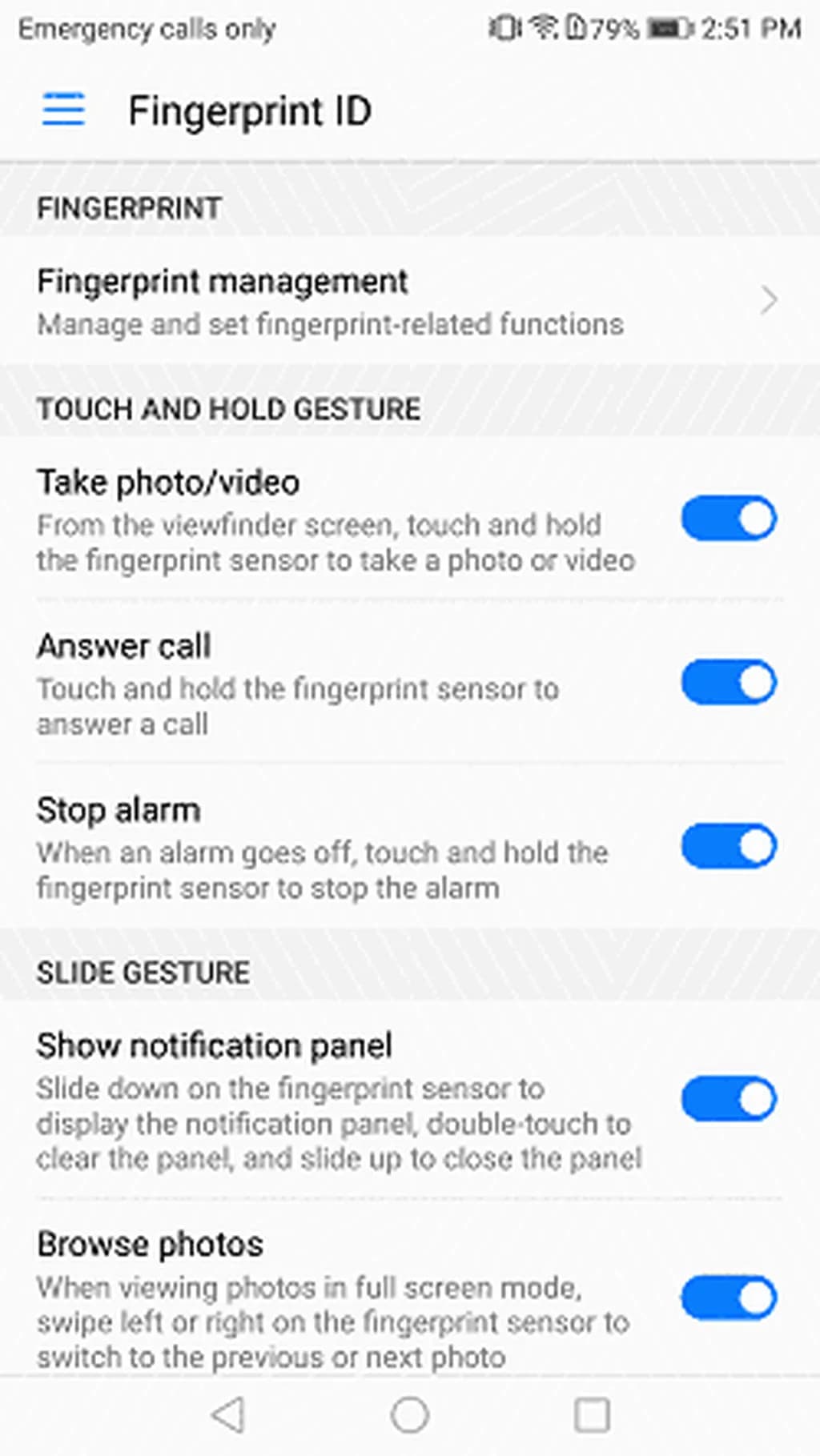Disable the Take photo/video toggle
Viewport: 820px width, 1456px height.
pyautogui.click(x=728, y=519)
